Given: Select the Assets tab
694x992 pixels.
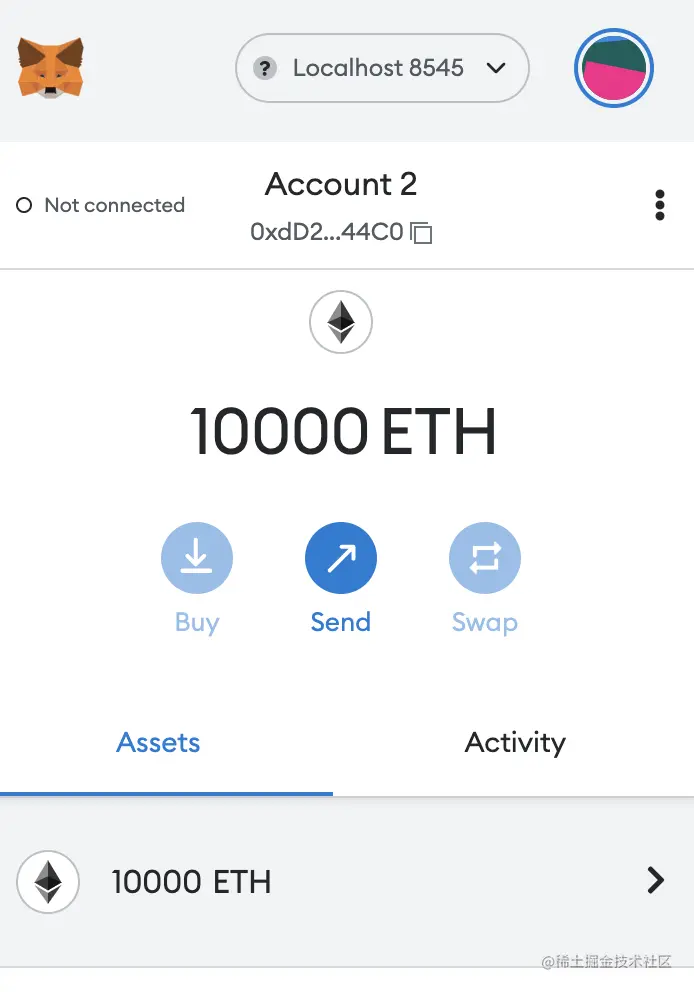Looking at the screenshot, I should pyautogui.click(x=158, y=743).
